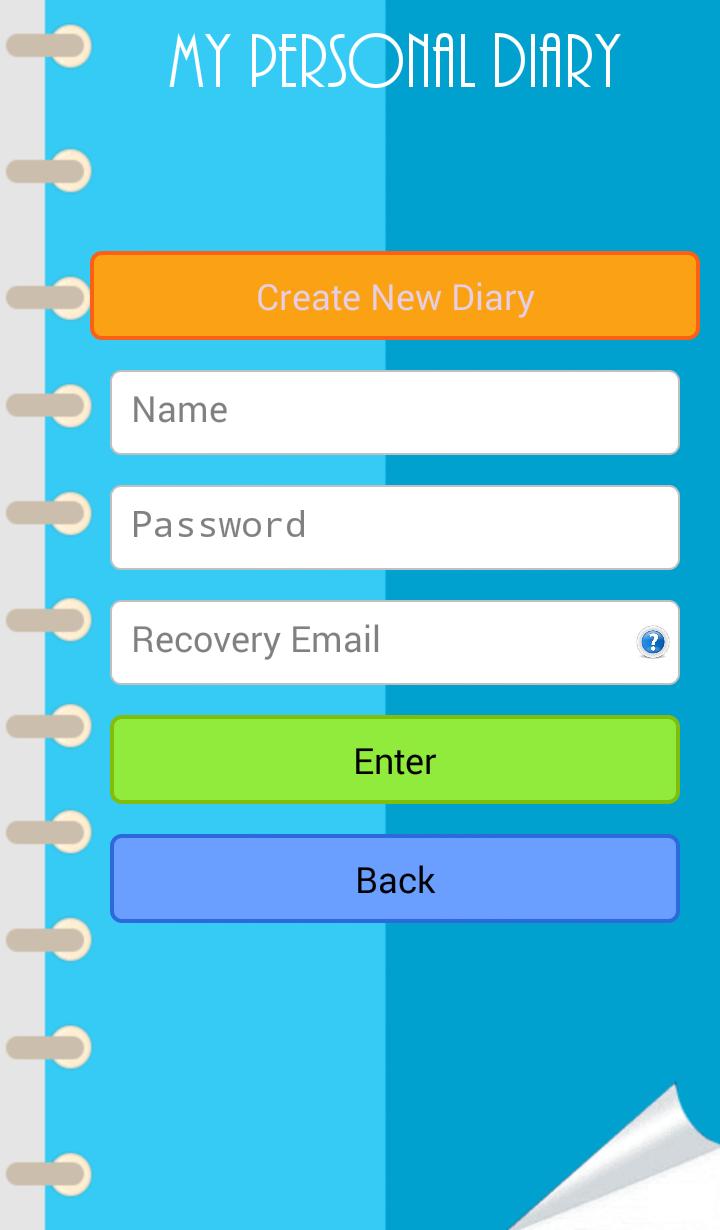720x1230 pixels.
Task: Tap the Create New Diary button
Action: 395,297
